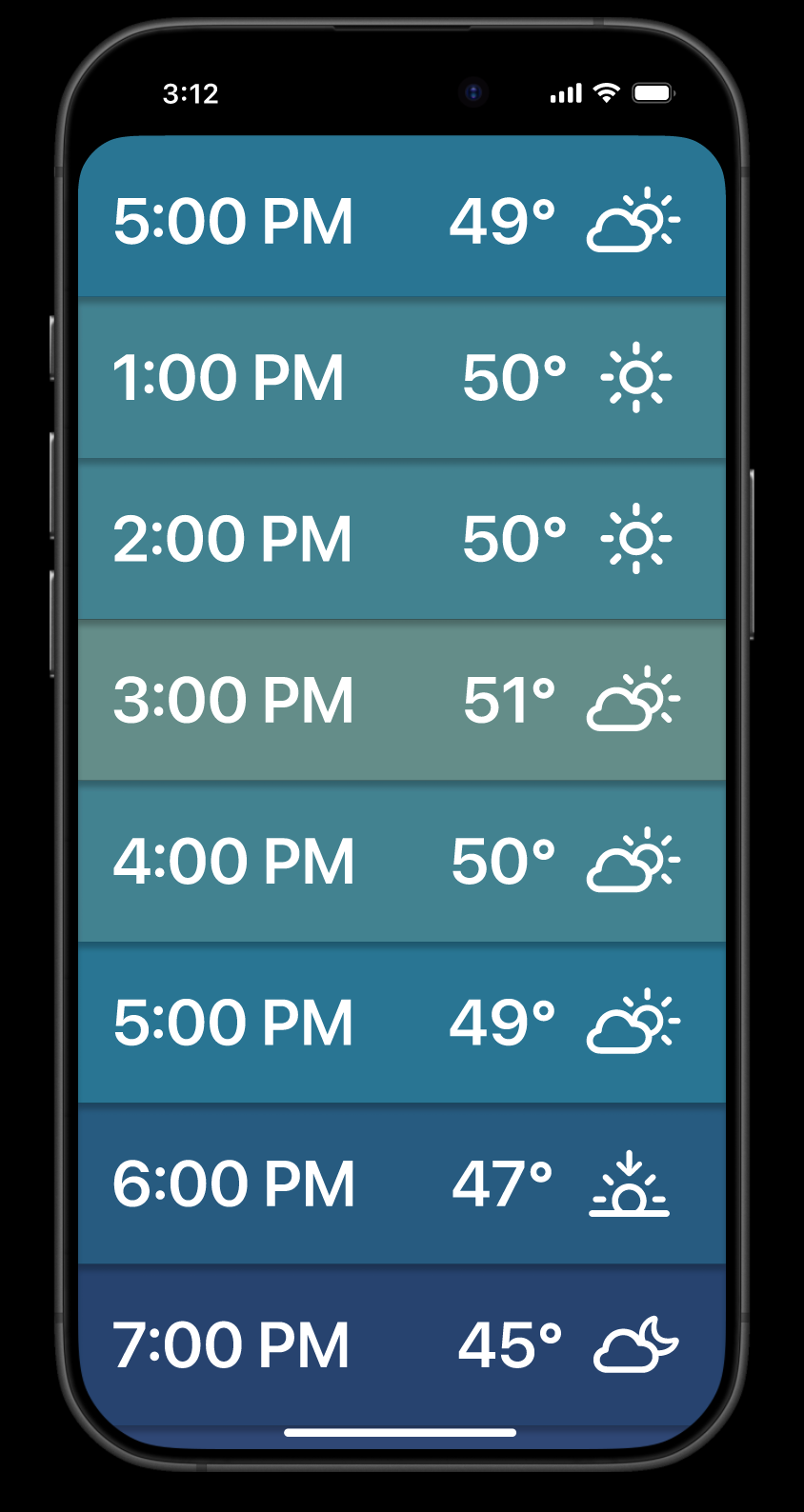804x1512 pixels.
Task: Select the partly cloudy icon beside 4:00 PM
Action: click(x=634, y=861)
